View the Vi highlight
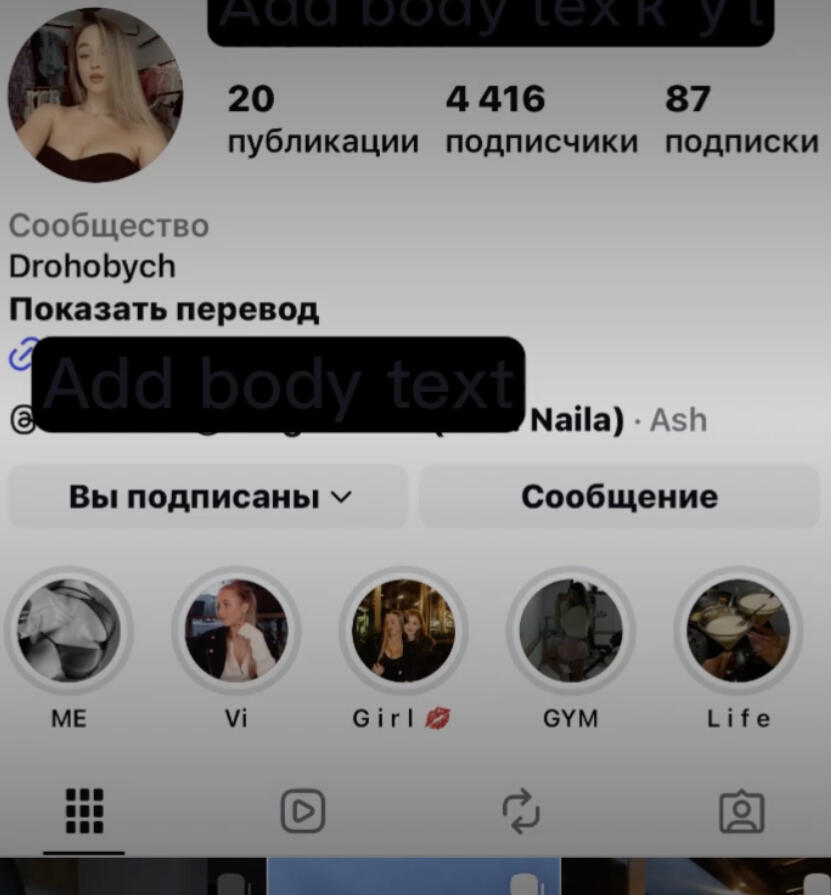Screen dimensions: 831x895 pyautogui.click(x=236, y=631)
